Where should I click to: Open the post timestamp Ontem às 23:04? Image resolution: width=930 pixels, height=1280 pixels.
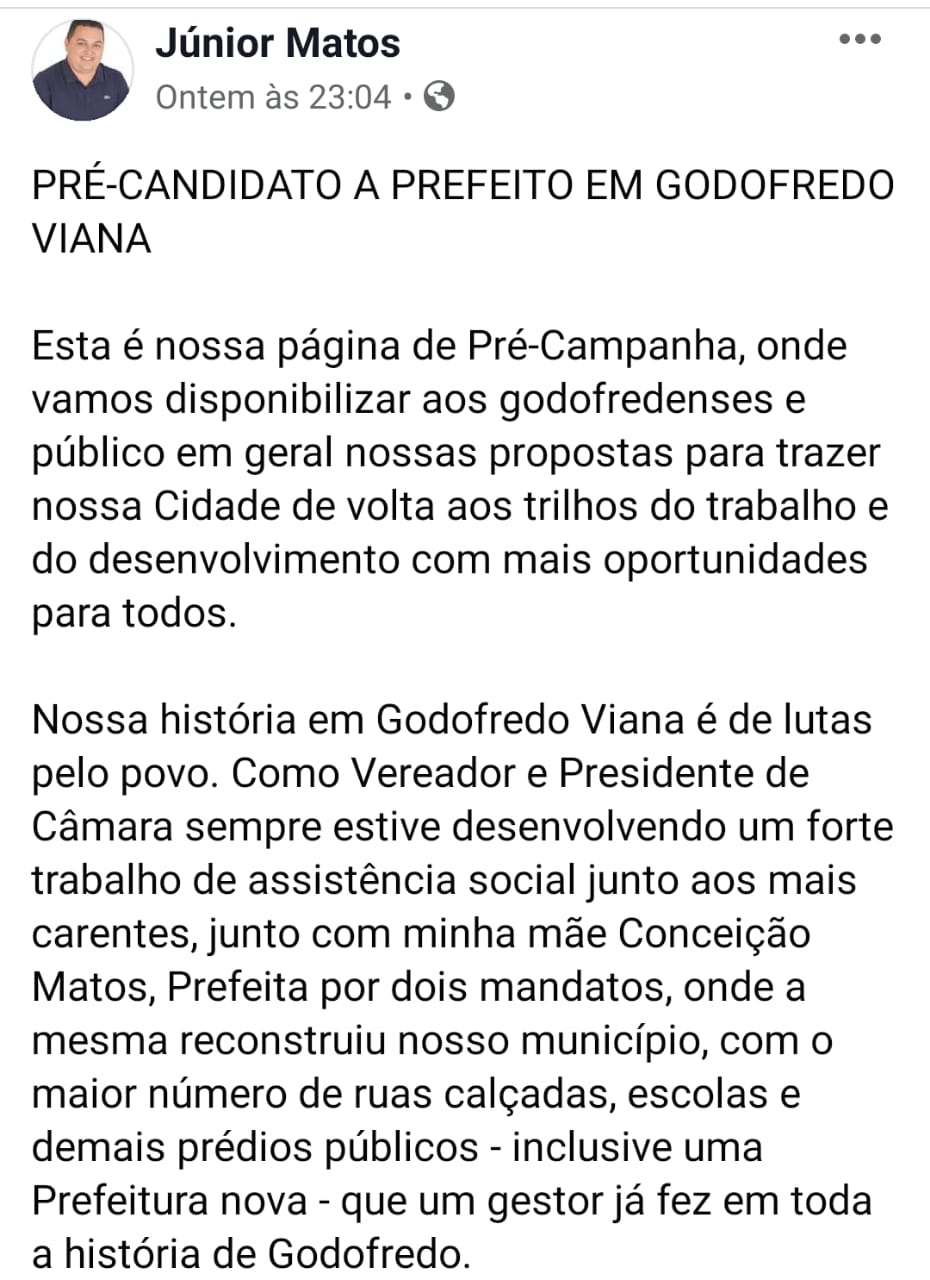(x=274, y=97)
